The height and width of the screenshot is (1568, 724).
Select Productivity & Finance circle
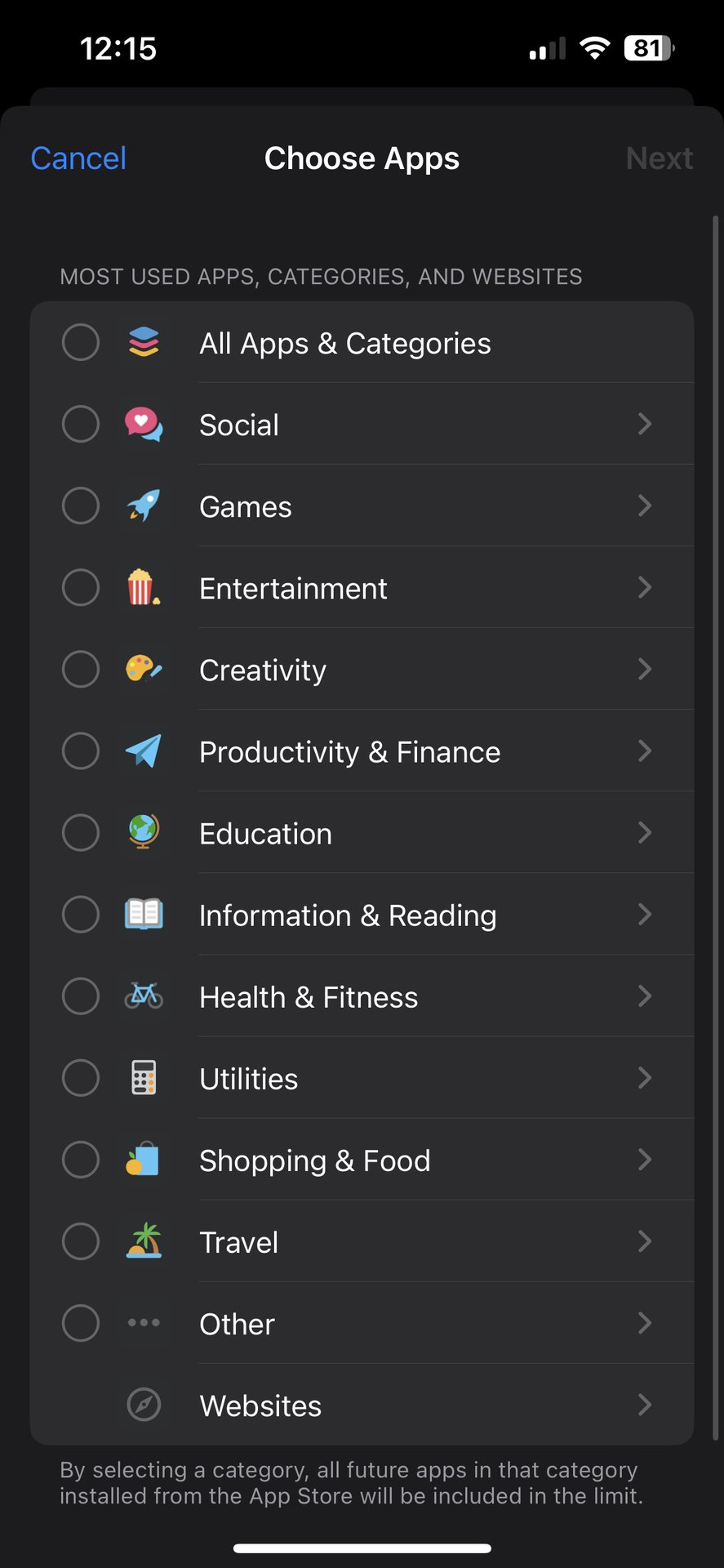click(81, 751)
